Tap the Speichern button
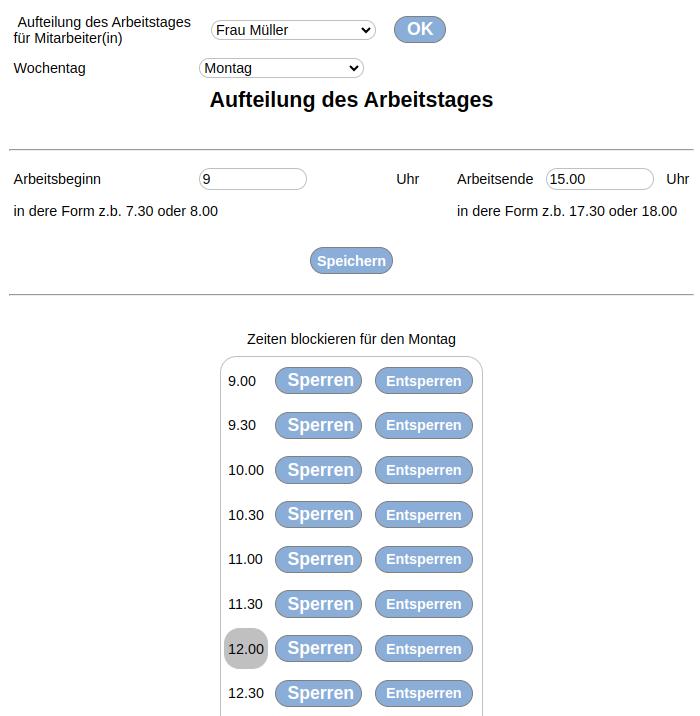This screenshot has height=716, width=700. point(351,261)
